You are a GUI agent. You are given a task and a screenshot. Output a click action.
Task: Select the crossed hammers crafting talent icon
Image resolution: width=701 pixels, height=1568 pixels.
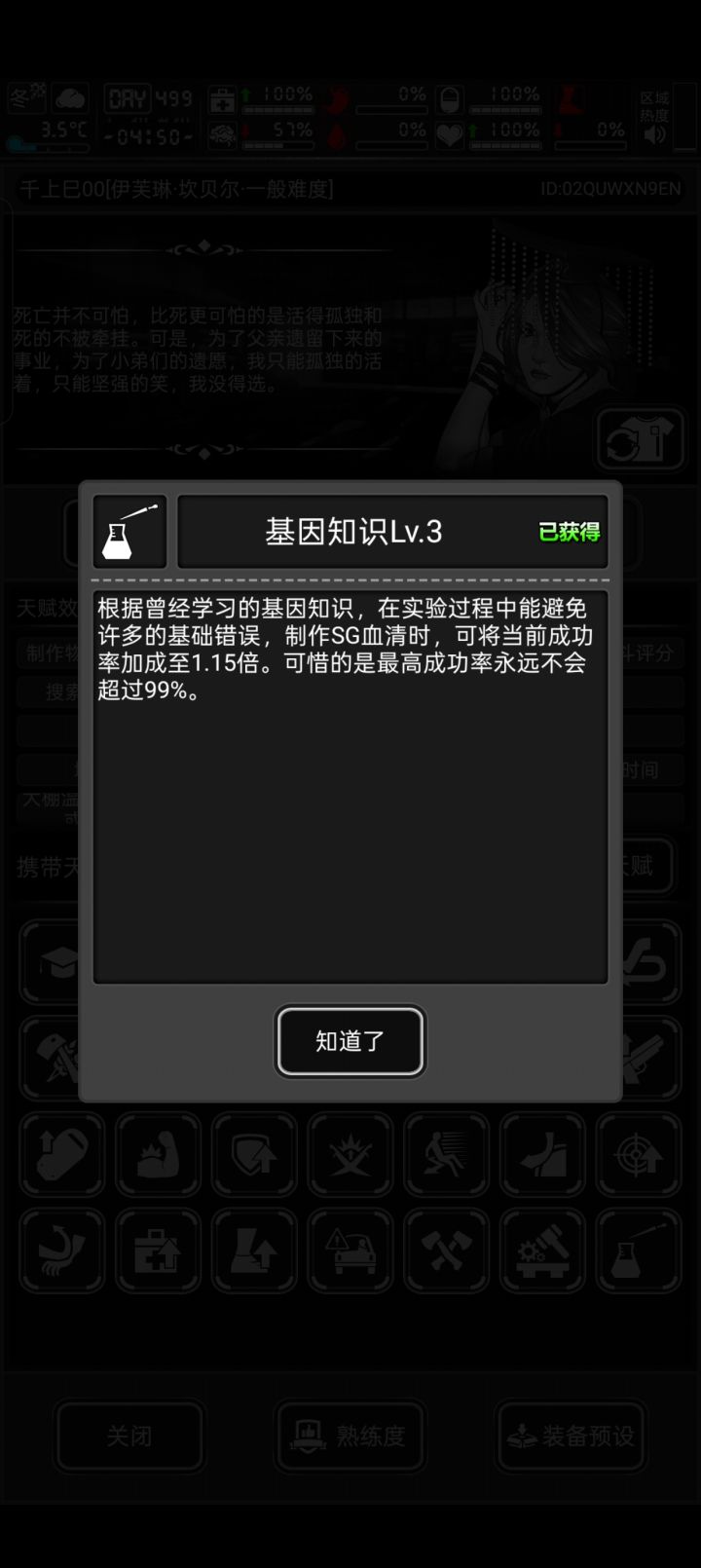point(446,1251)
